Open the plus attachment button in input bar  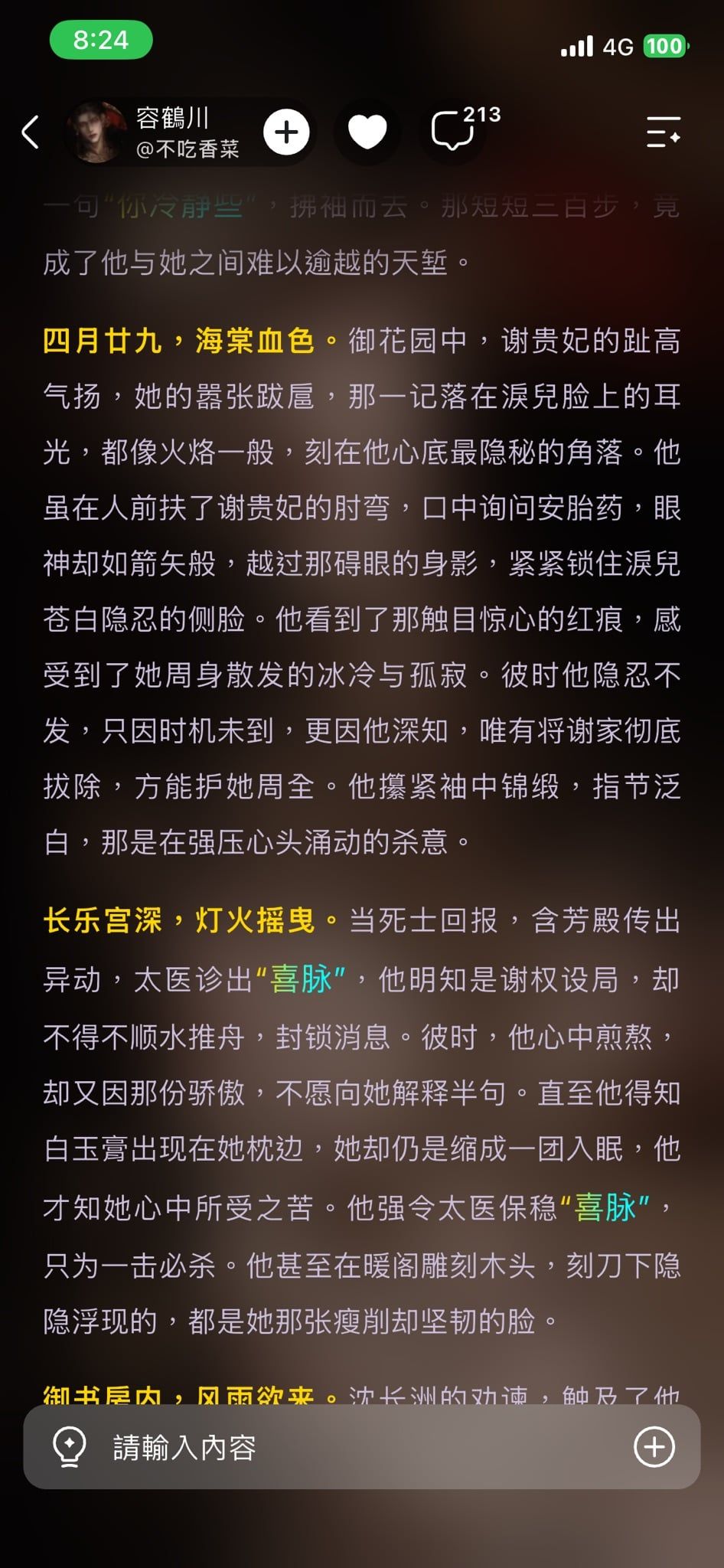tap(655, 1447)
